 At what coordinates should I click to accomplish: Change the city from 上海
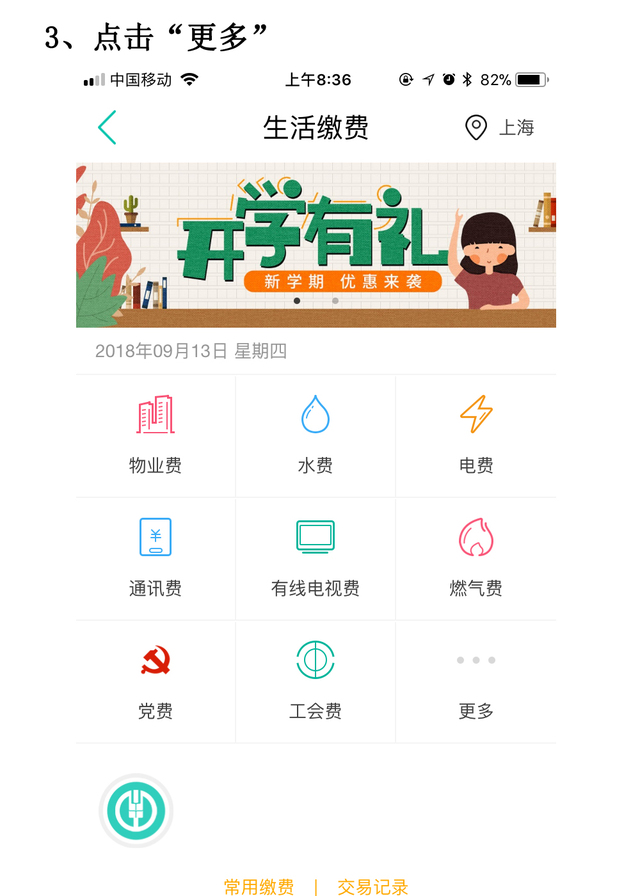point(500,128)
